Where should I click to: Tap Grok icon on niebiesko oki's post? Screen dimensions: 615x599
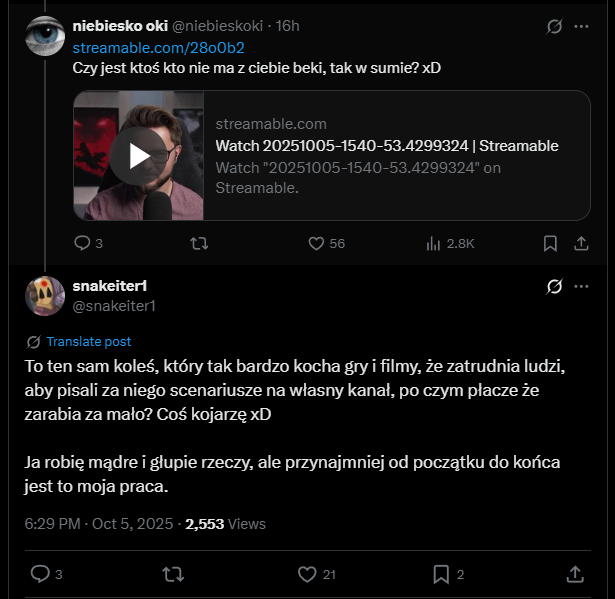coord(553,26)
